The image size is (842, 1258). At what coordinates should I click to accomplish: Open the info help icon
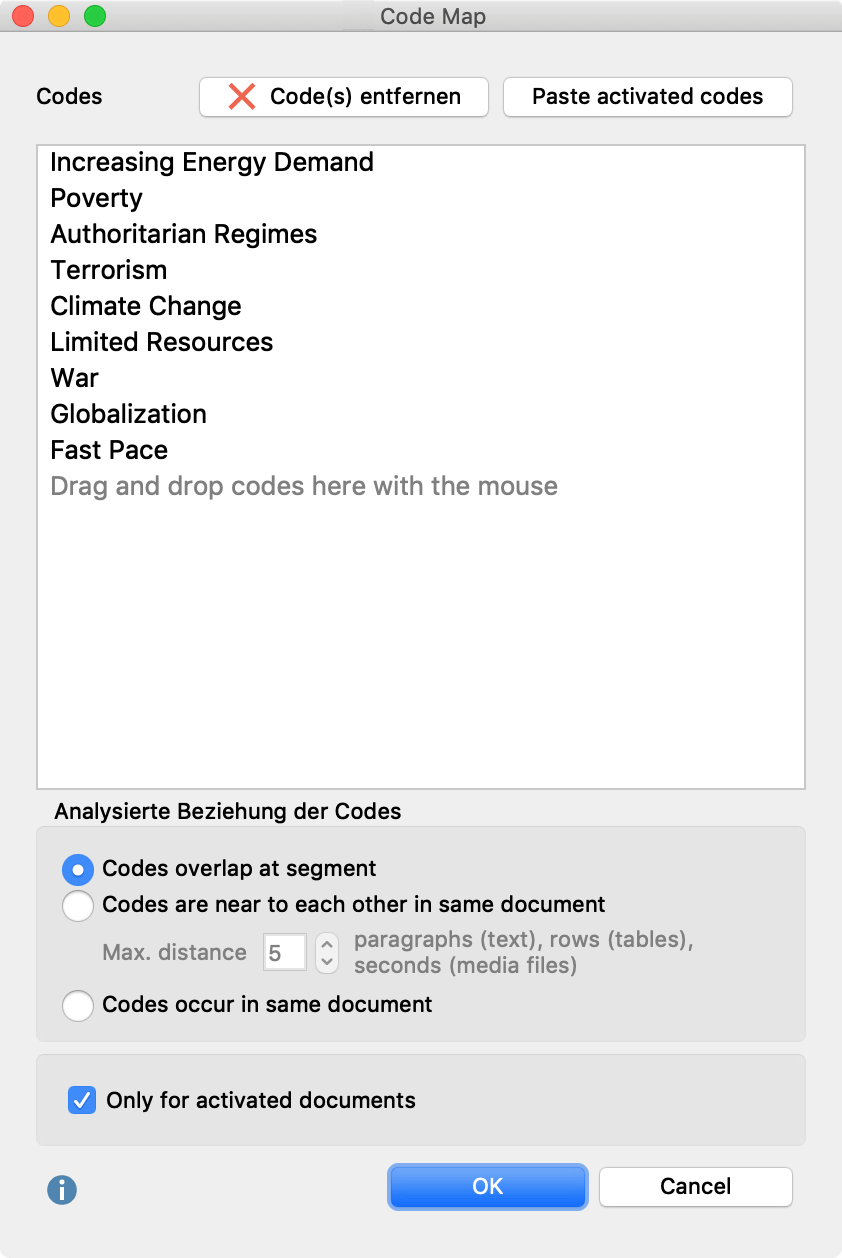[x=62, y=1190]
